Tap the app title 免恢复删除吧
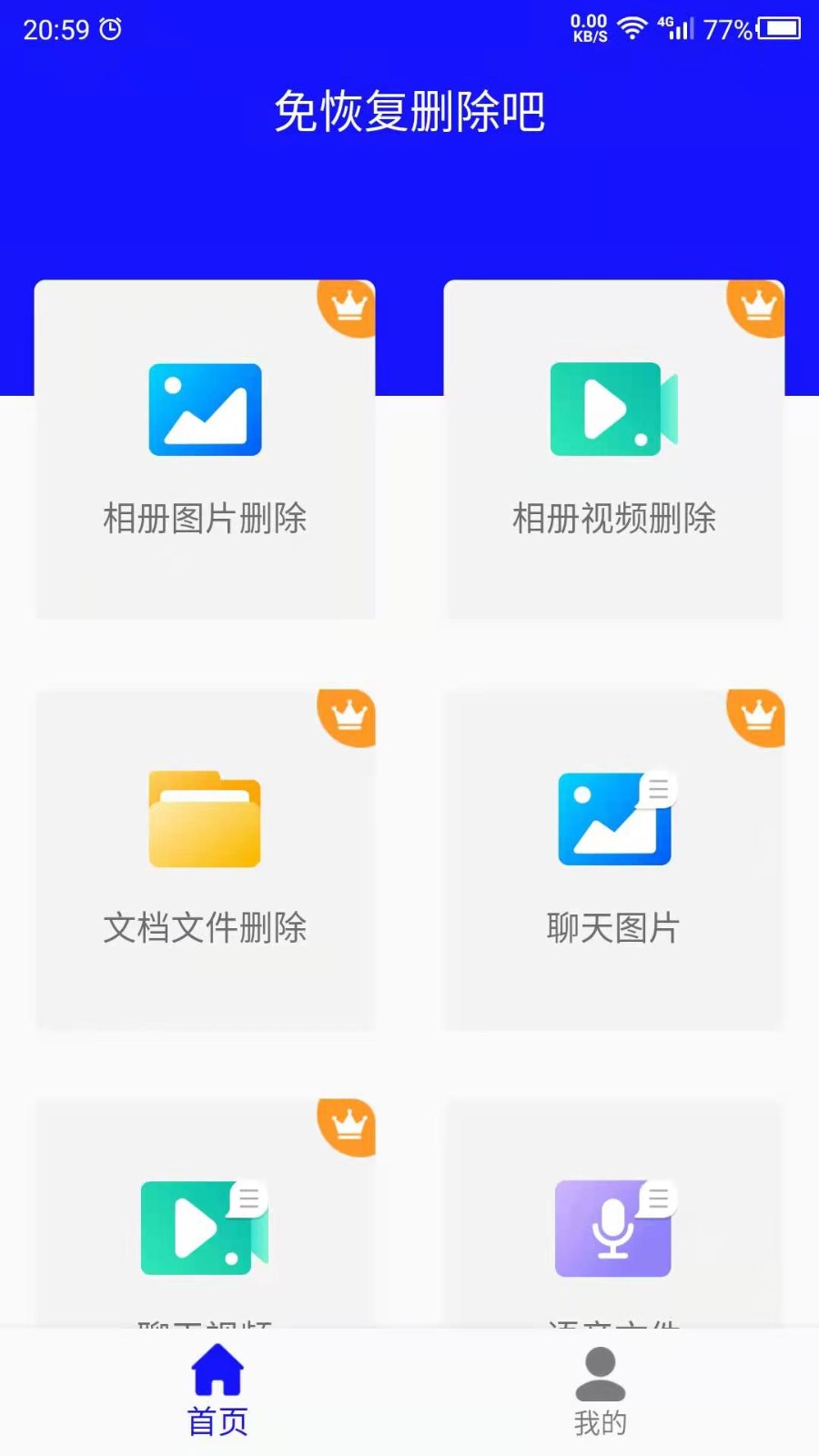The width and height of the screenshot is (819, 1456). point(409,109)
